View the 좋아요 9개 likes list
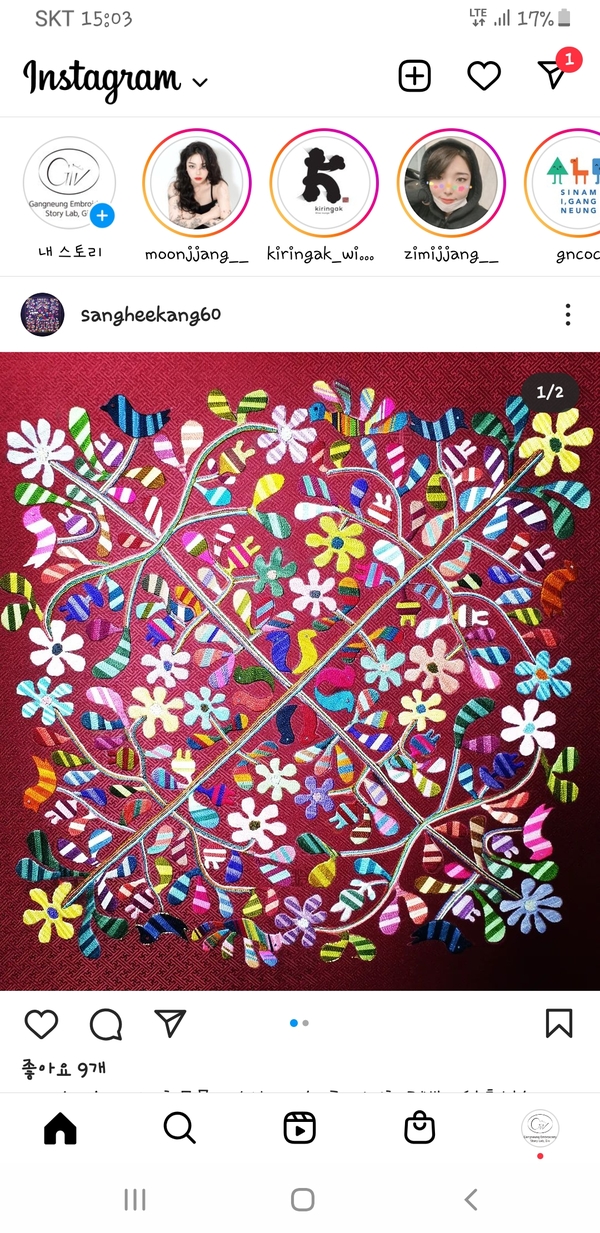The image size is (600, 1233). (x=64, y=1069)
